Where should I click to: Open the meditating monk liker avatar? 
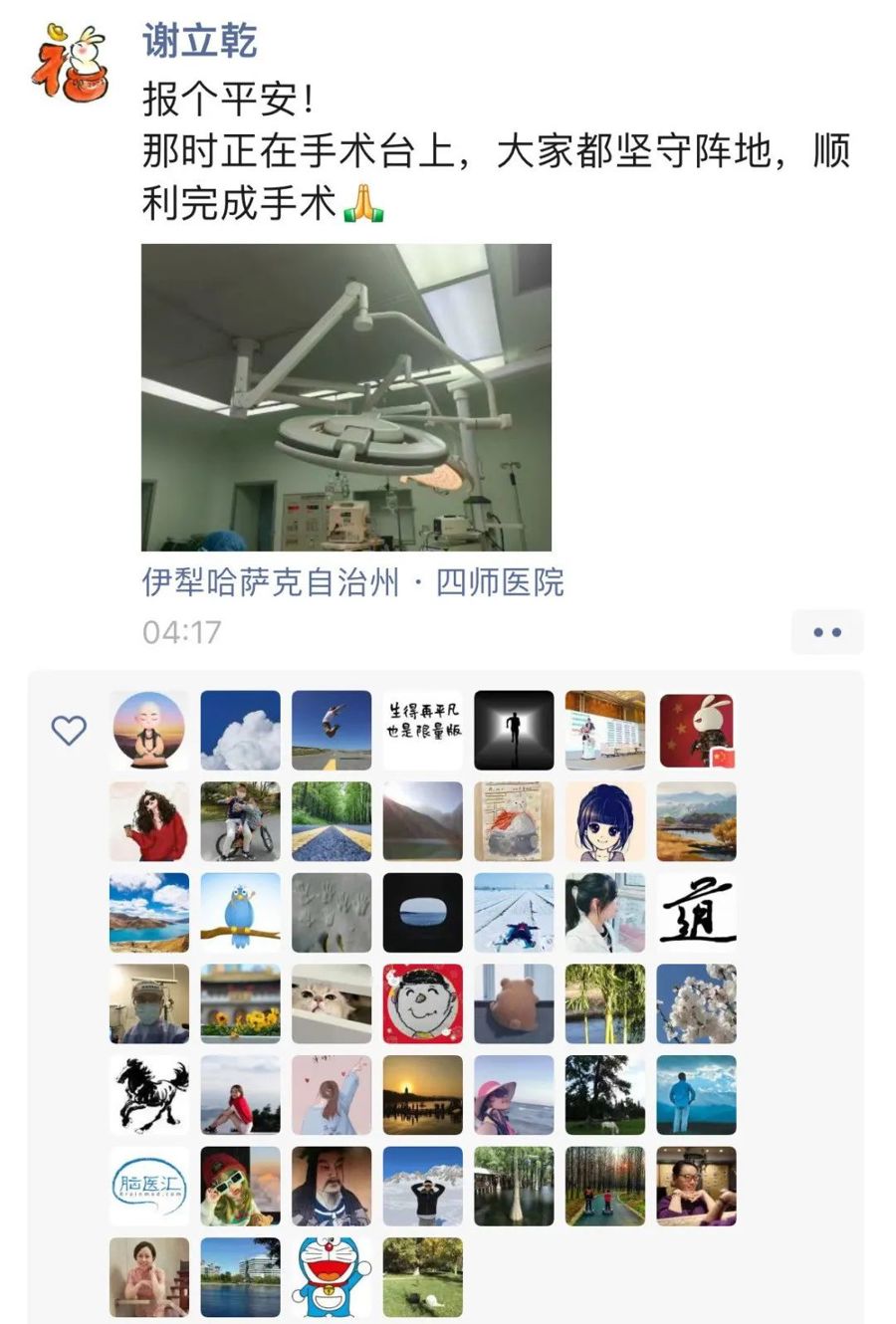149,730
